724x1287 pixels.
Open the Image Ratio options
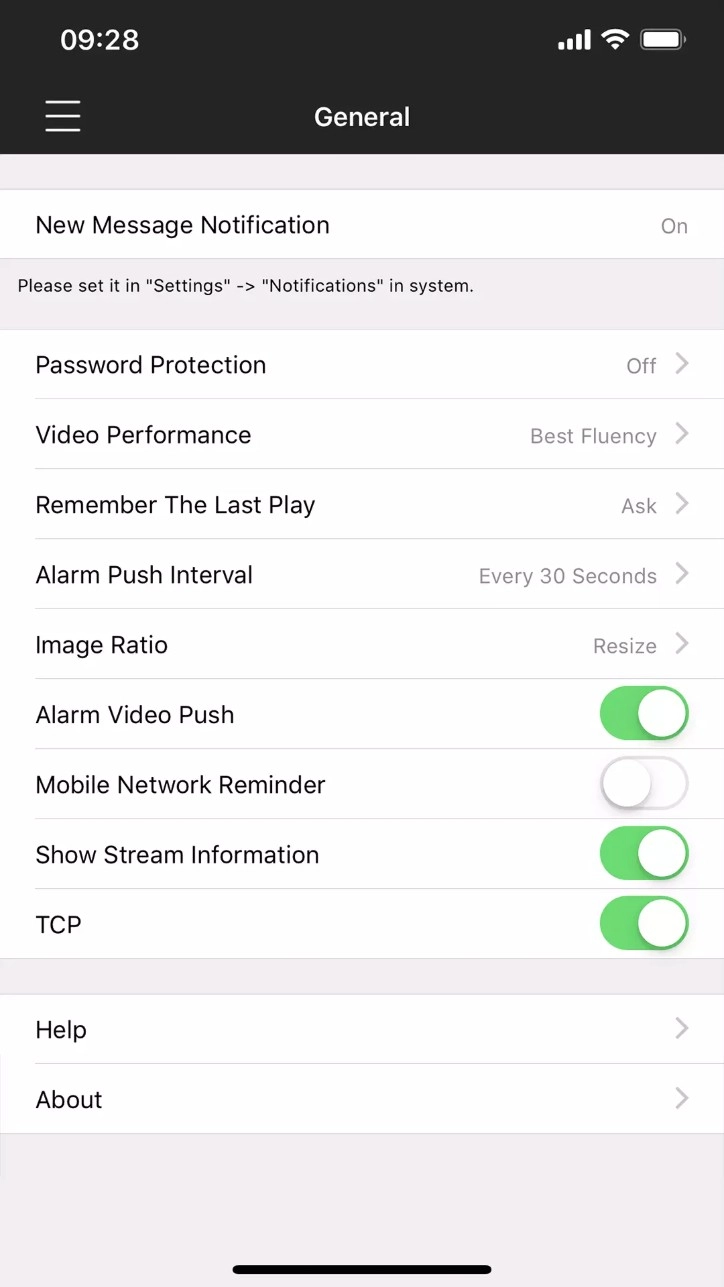tap(362, 644)
